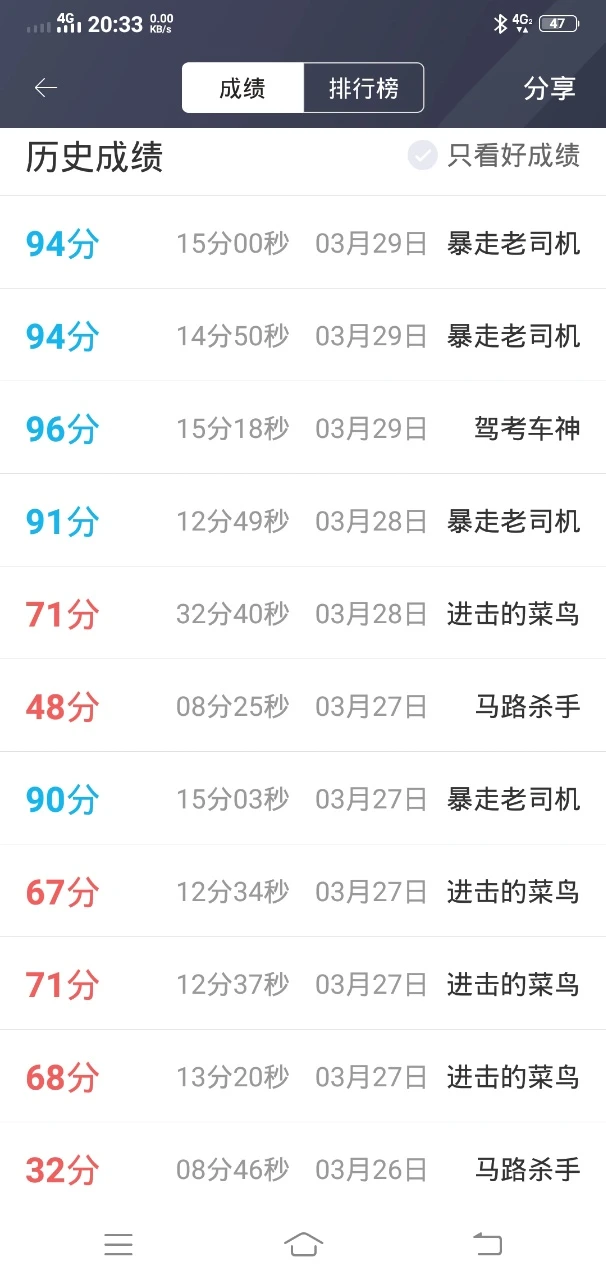Open the 94分 15分00秒 record
The width and height of the screenshot is (606, 1280).
tap(303, 243)
